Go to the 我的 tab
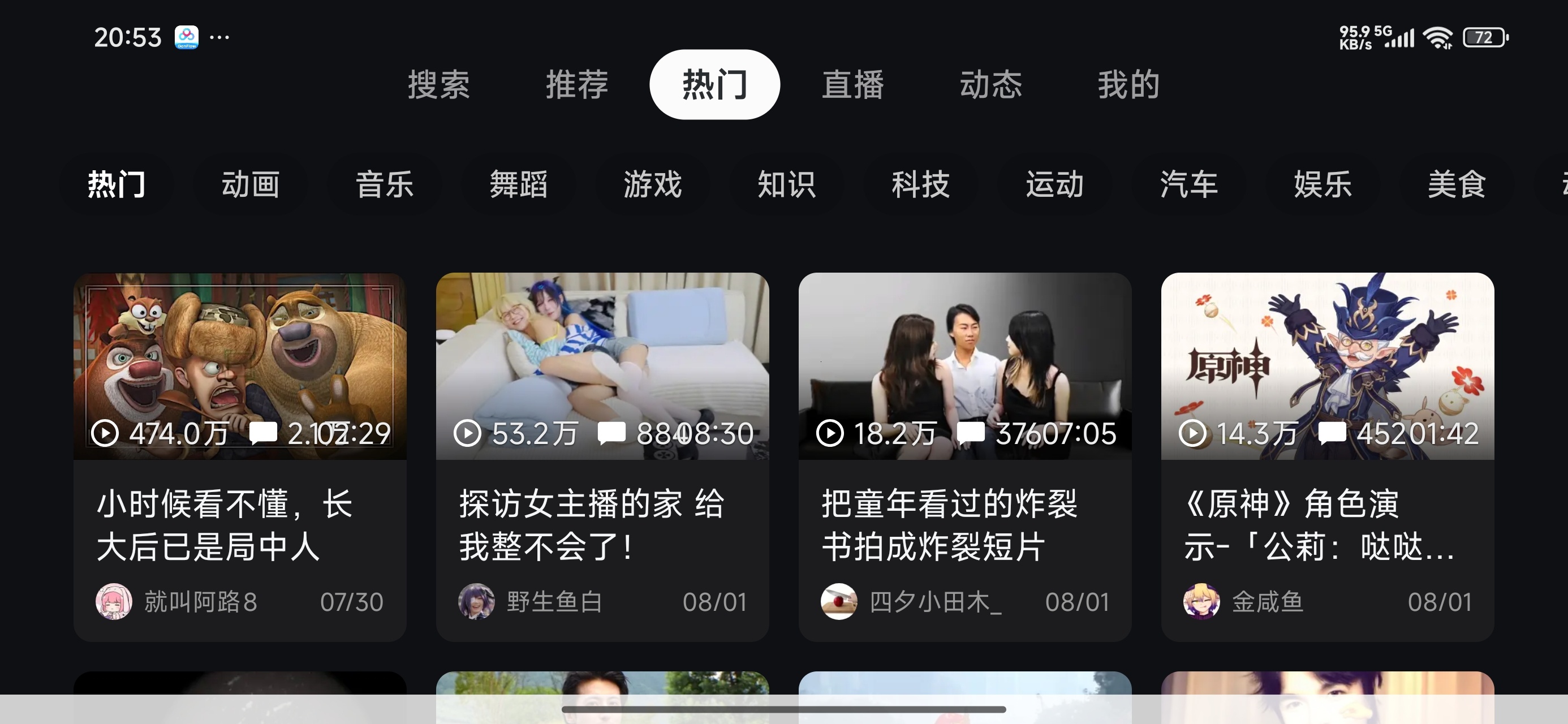 [1128, 84]
